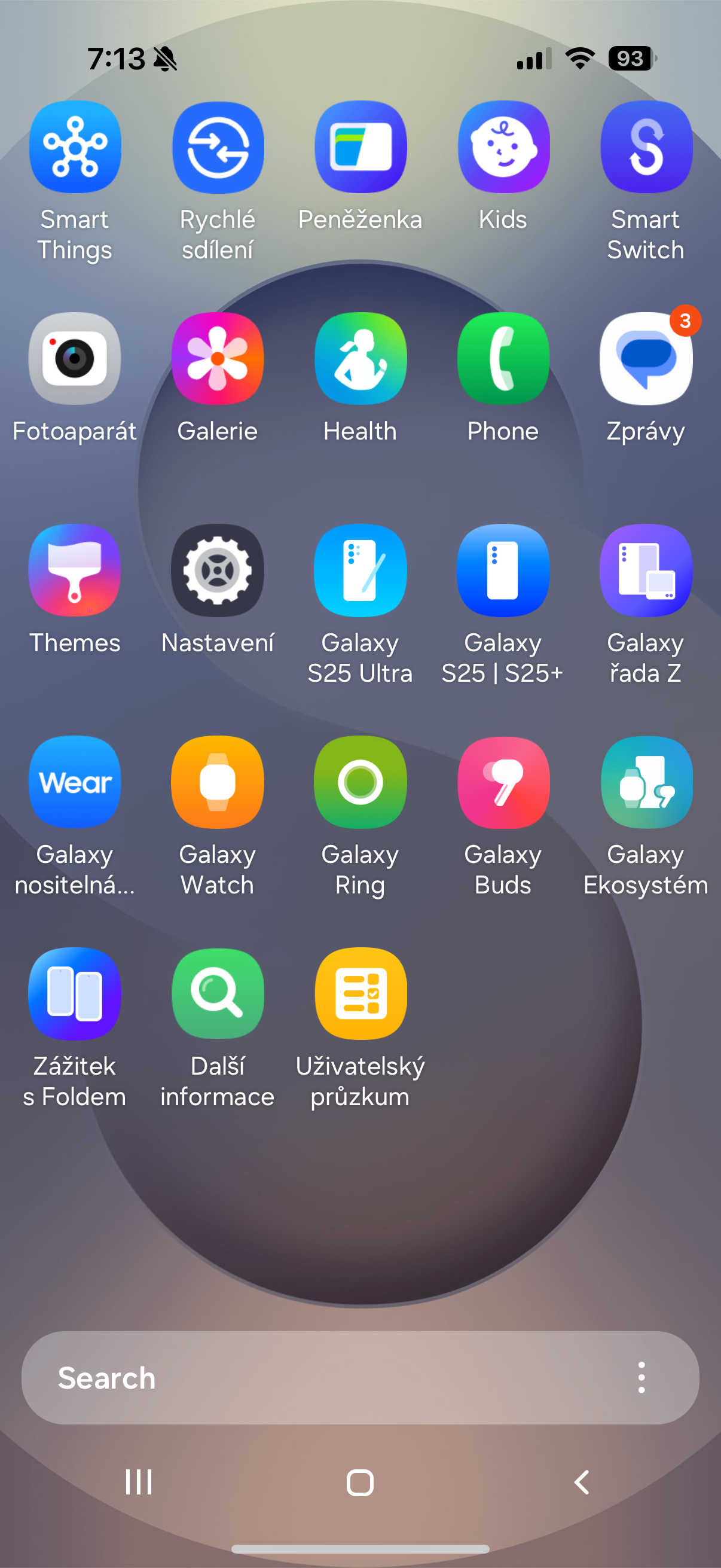
Task: Open Nastavení settings
Action: (x=218, y=571)
